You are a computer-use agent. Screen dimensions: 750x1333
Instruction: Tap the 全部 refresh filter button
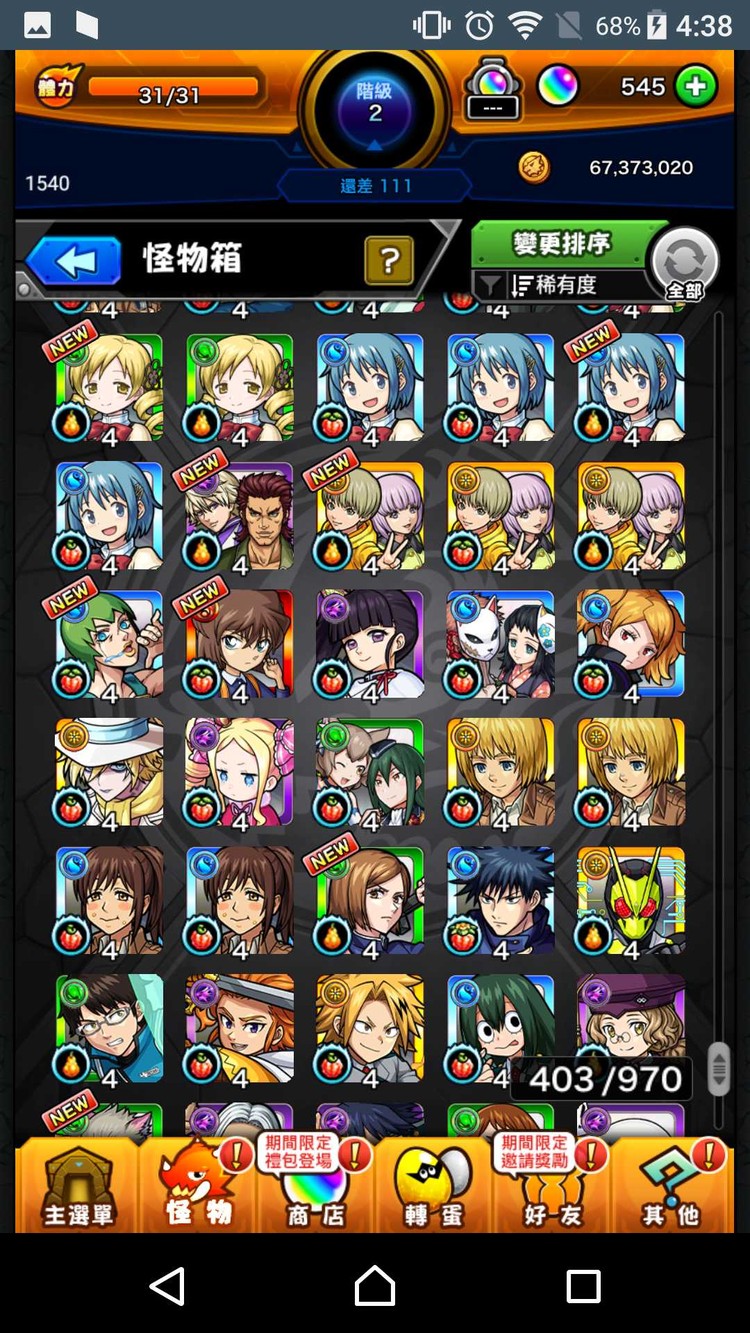[684, 264]
